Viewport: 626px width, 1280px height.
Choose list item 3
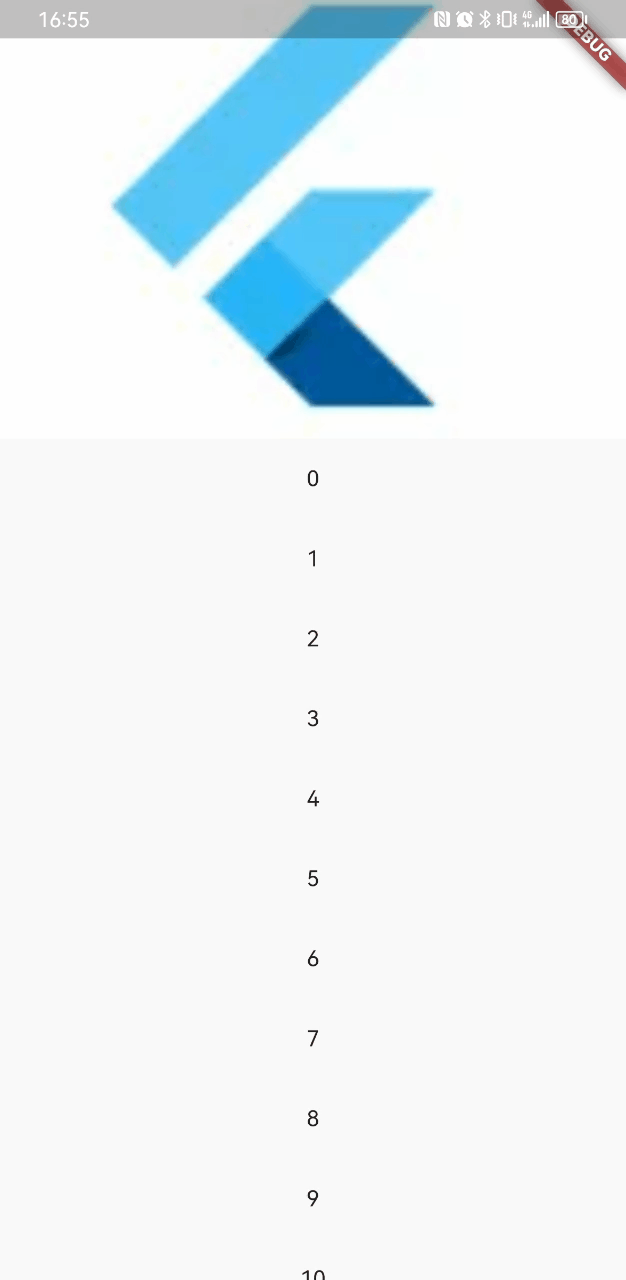coord(313,718)
